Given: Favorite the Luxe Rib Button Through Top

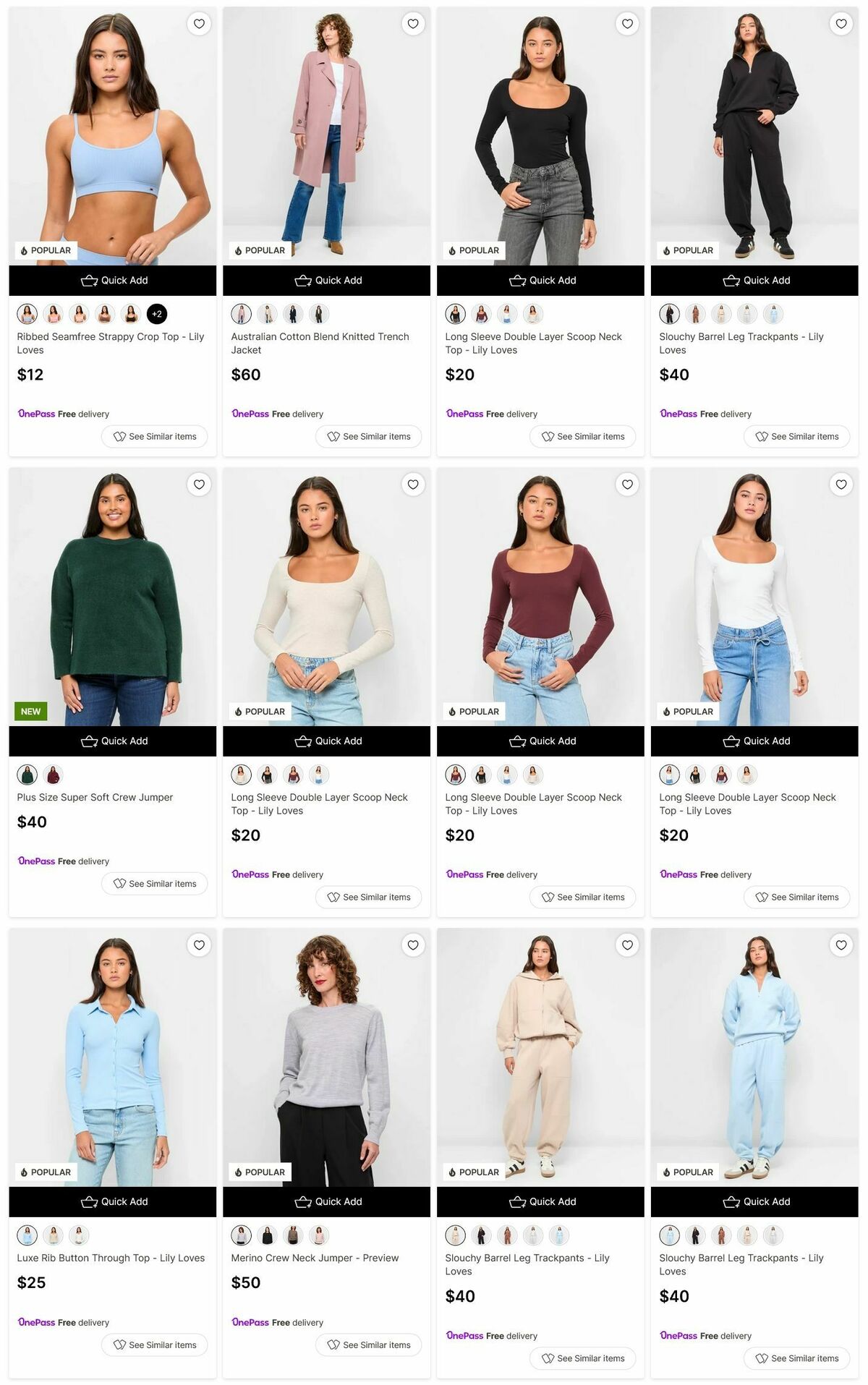Looking at the screenshot, I should [x=199, y=945].
